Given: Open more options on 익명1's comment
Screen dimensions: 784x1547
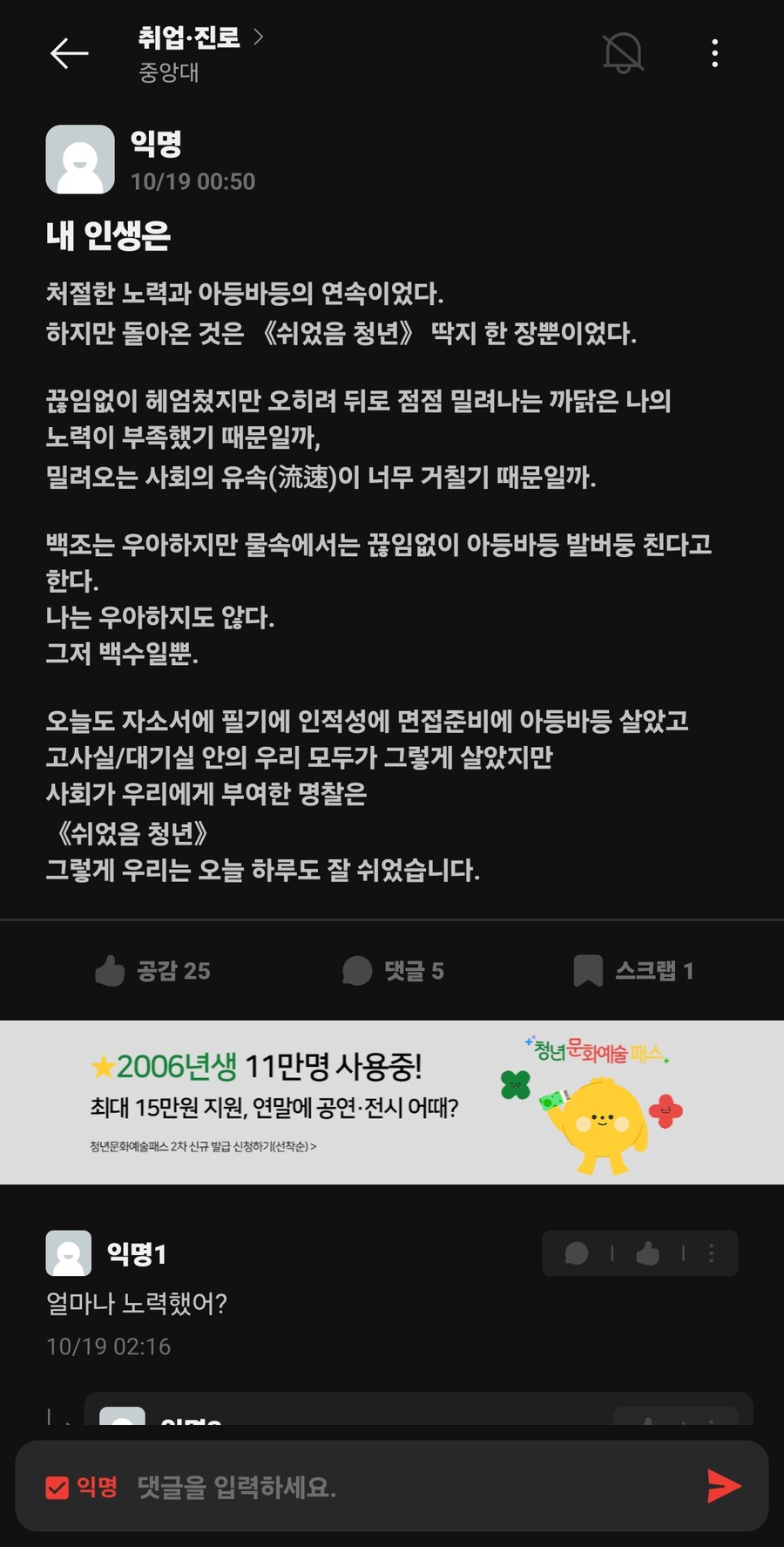Looking at the screenshot, I should [x=711, y=1253].
